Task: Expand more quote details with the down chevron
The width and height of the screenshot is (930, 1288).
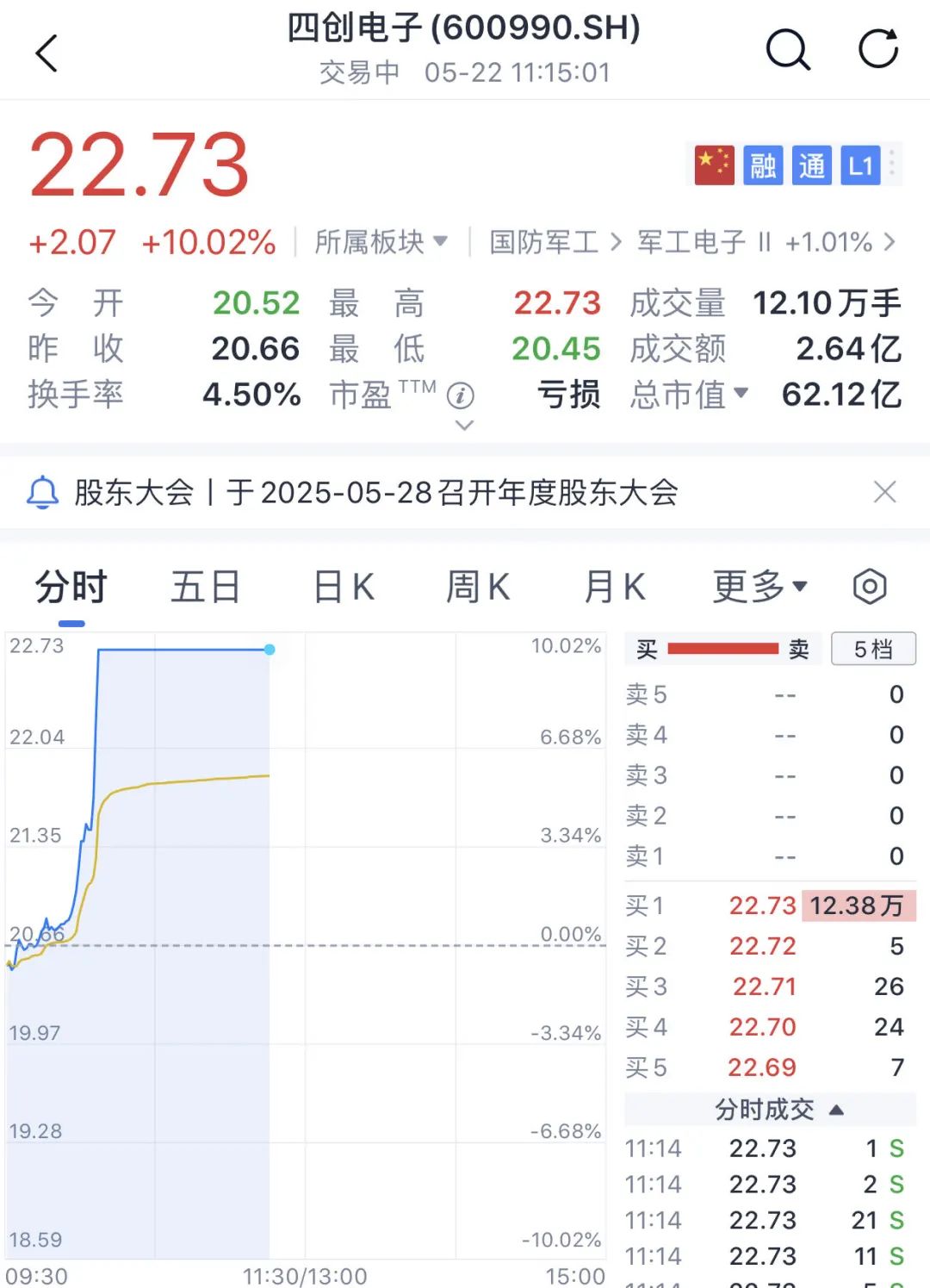Action: 464,425
